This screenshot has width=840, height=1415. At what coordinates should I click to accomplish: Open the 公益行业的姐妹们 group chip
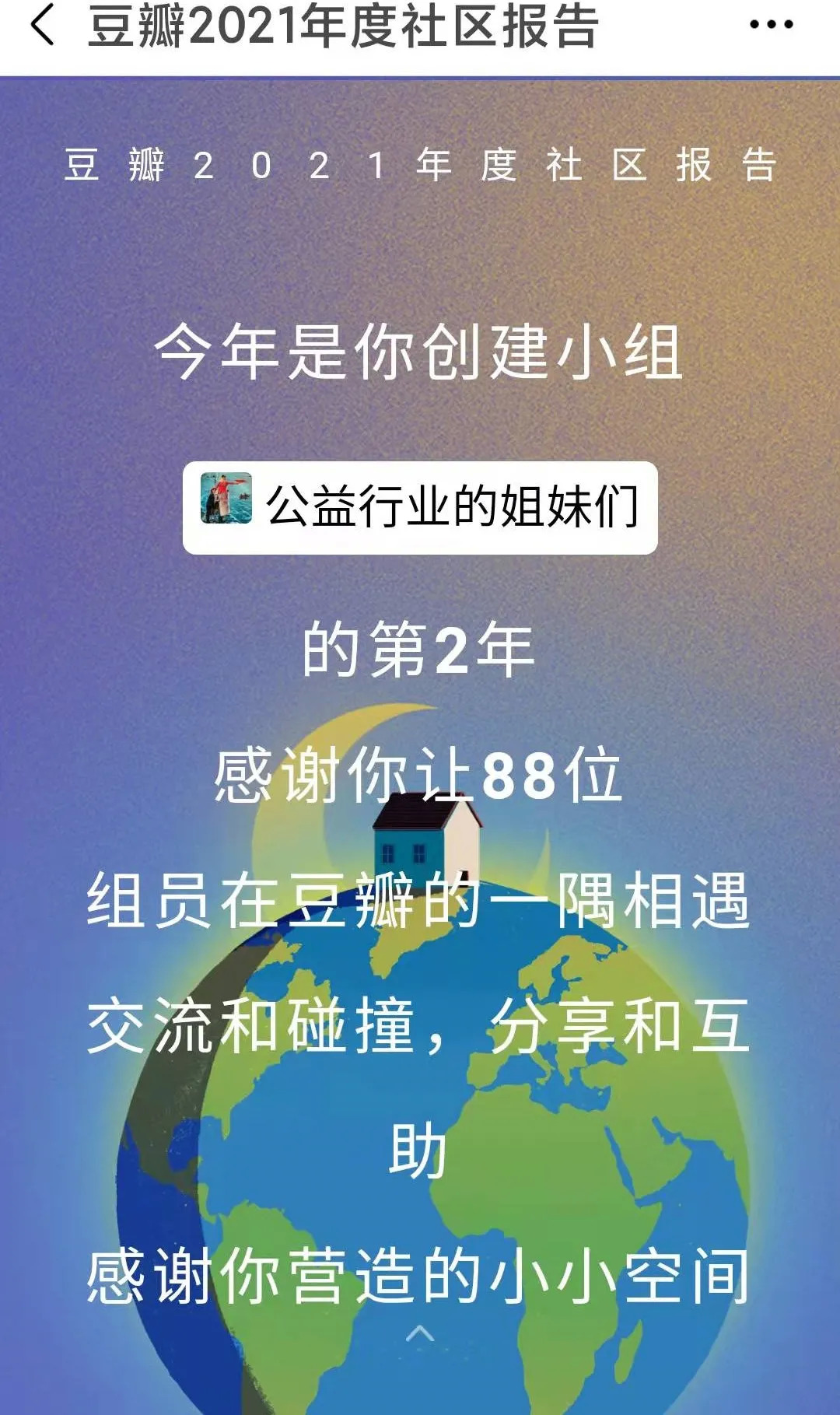pos(420,507)
